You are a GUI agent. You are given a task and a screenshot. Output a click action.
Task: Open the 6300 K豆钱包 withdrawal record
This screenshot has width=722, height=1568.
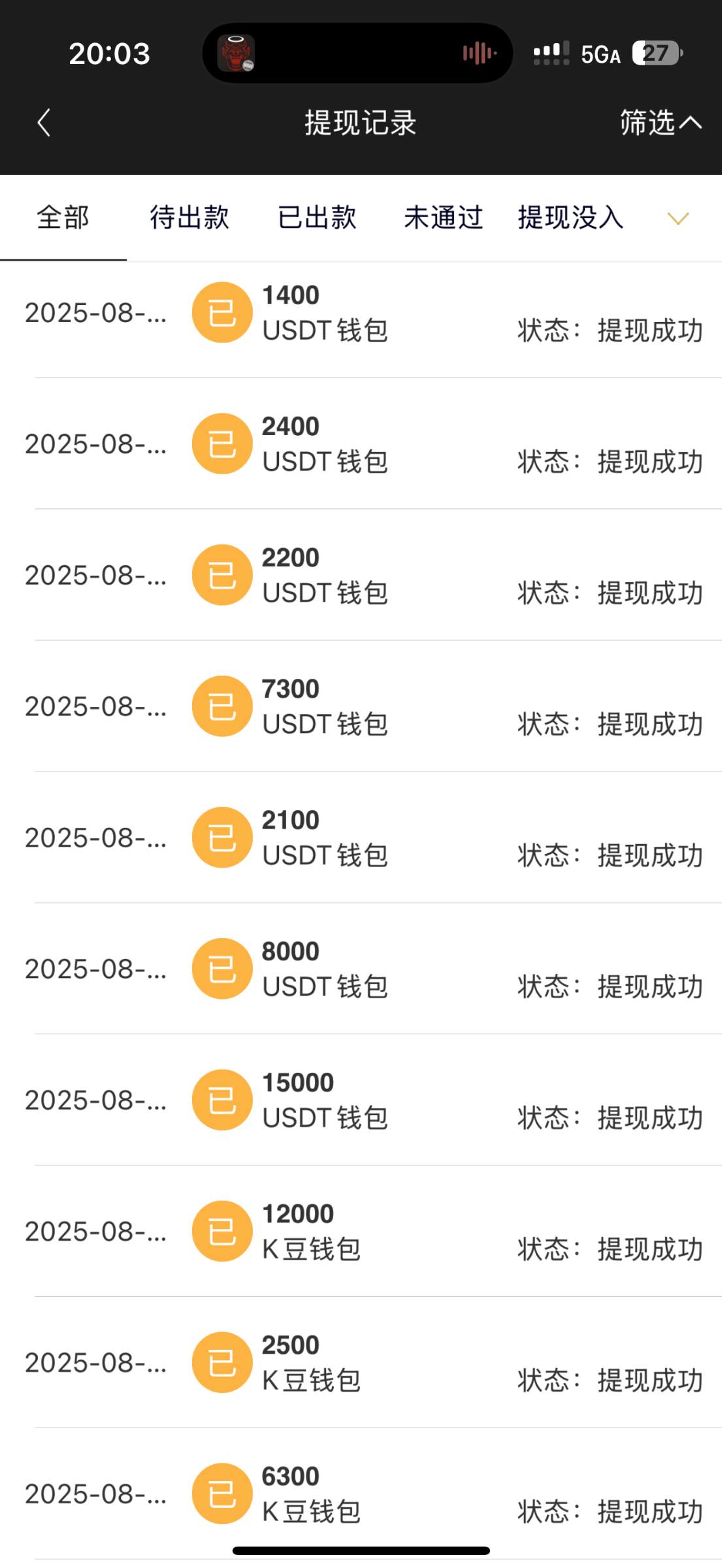(361, 1495)
